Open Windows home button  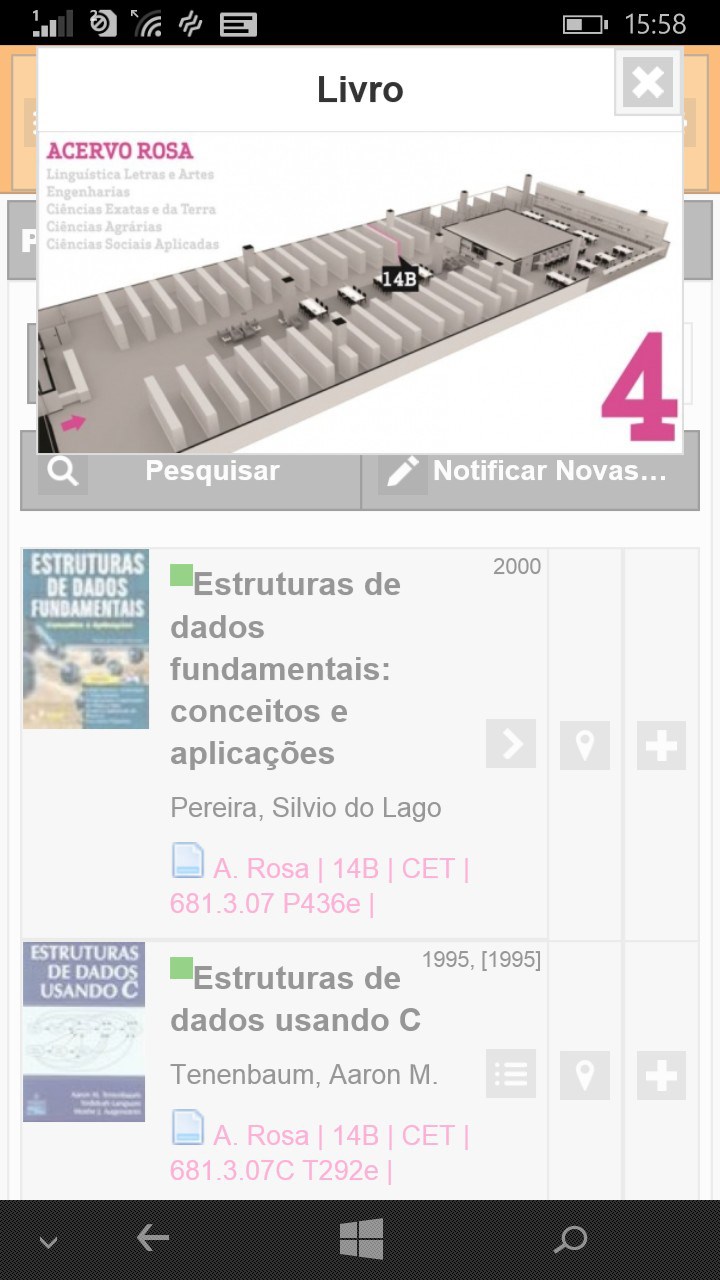pos(361,1239)
